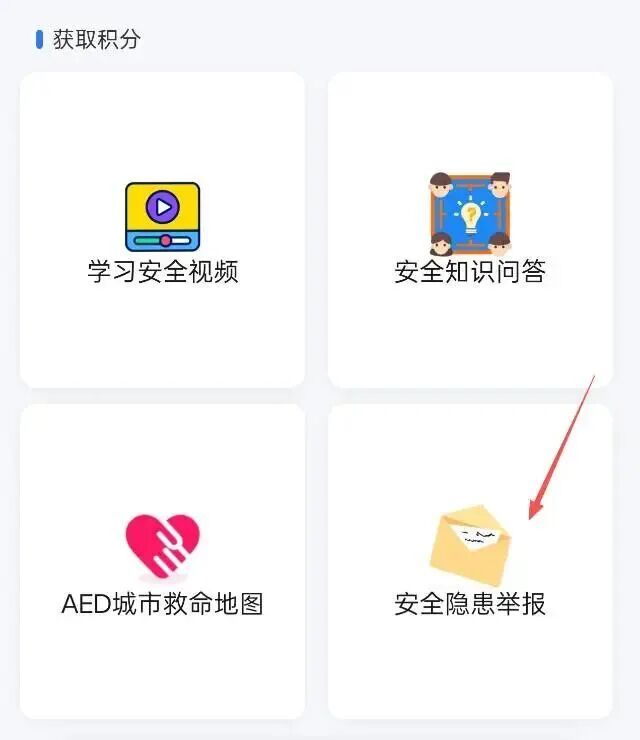Screen dimensions: 640x740
Task: Open AED城市救命地图 card
Action: pos(162,562)
